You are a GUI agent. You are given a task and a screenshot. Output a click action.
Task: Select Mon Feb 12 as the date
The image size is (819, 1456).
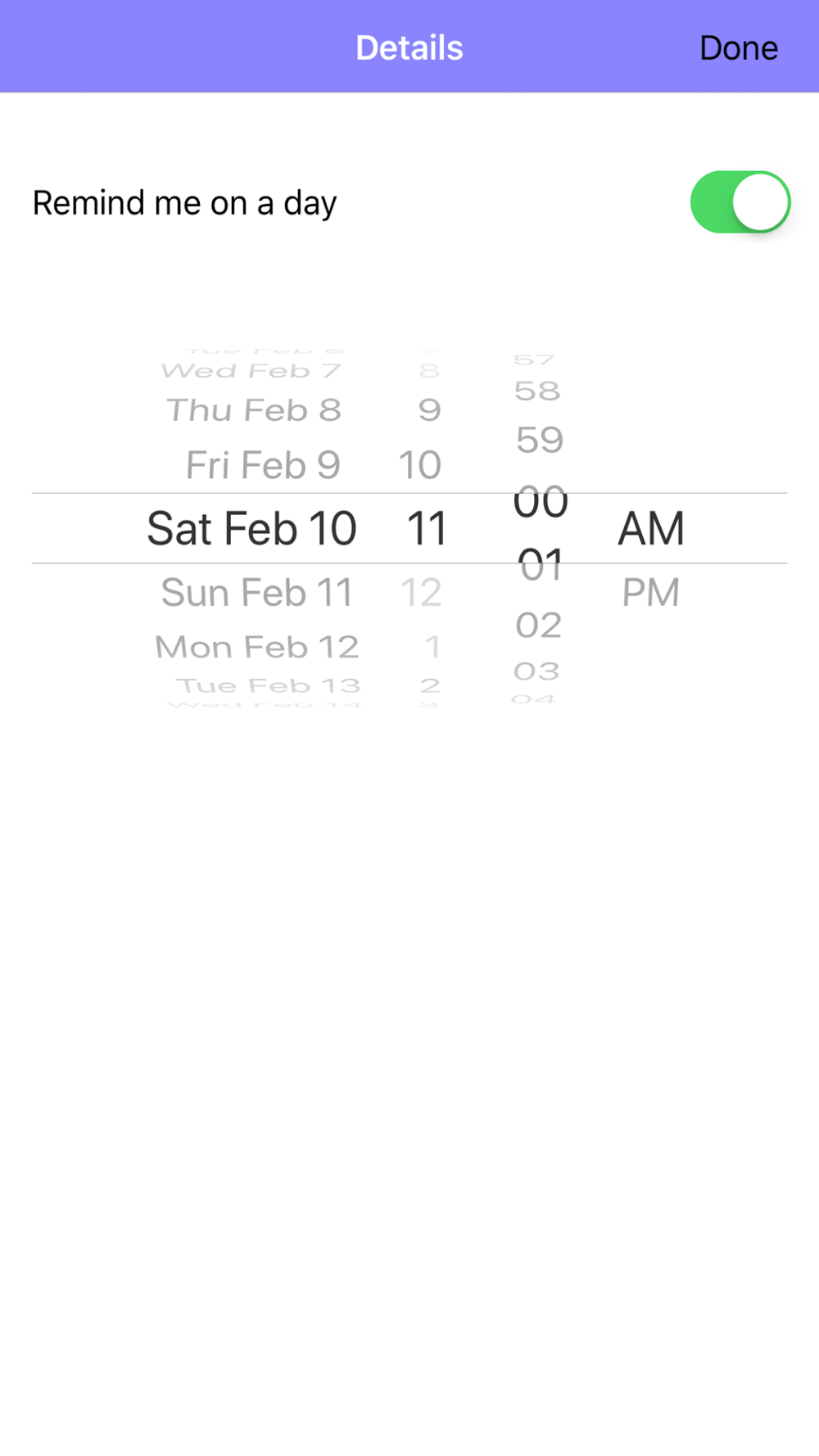(257, 647)
